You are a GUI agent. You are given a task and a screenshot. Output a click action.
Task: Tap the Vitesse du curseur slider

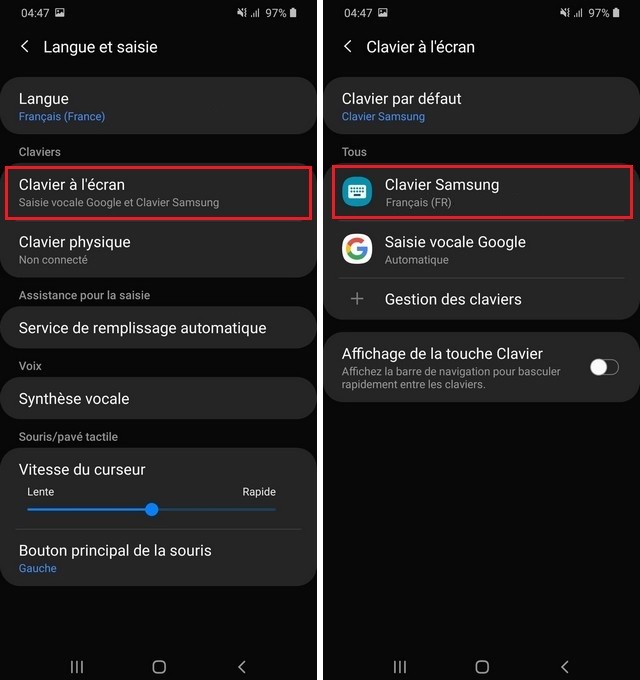click(x=152, y=509)
